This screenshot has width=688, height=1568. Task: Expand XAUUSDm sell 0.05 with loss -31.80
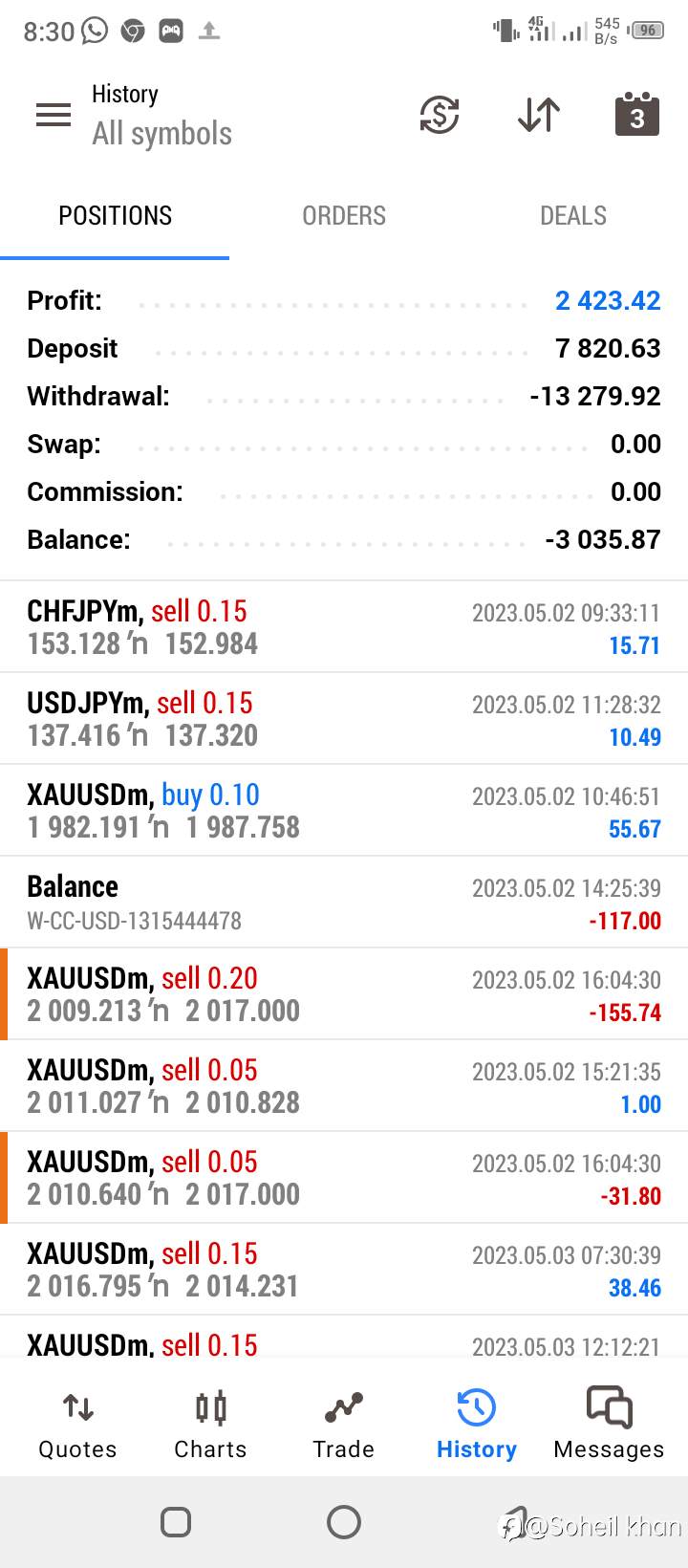click(x=344, y=1178)
